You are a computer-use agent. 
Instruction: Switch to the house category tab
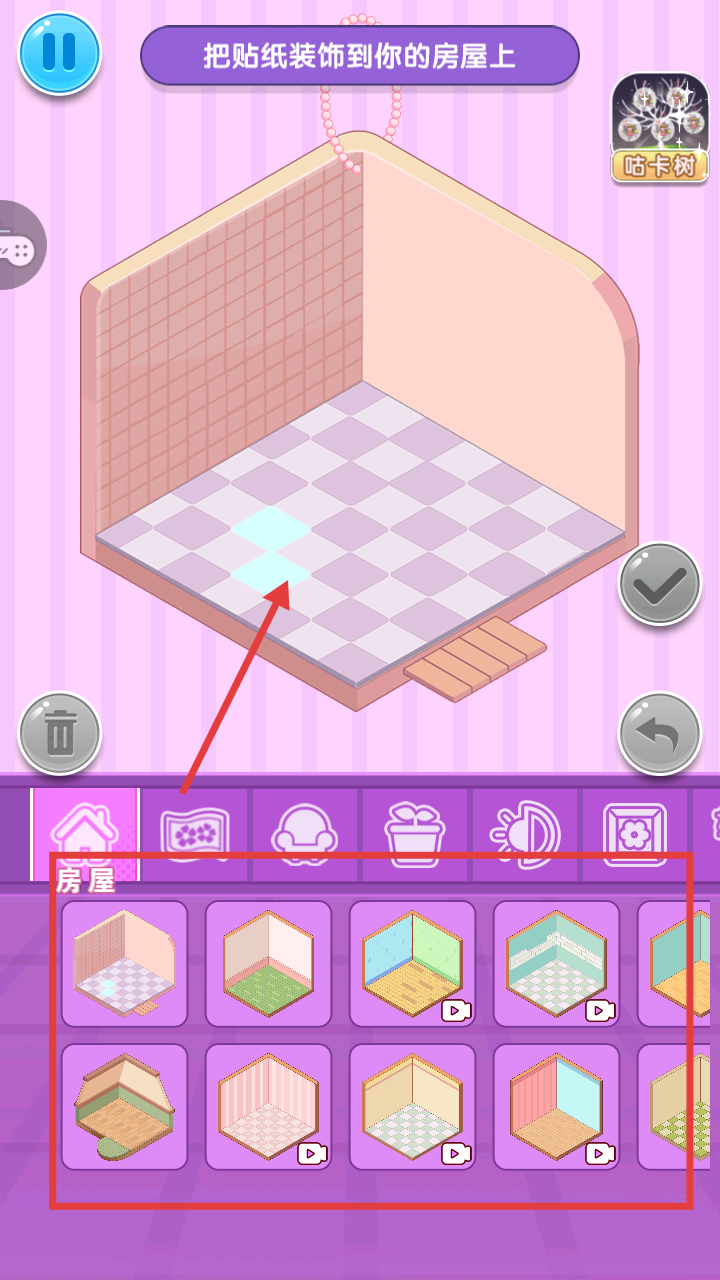tap(85, 834)
